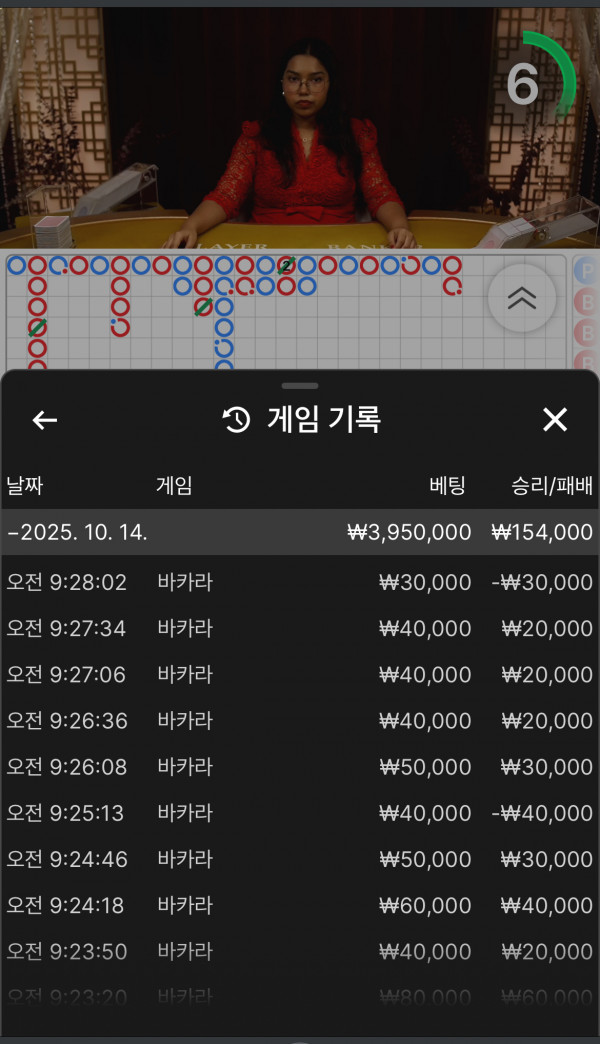The height and width of the screenshot is (1044, 600).
Task: View the 9:27:34 baccarat round
Action: coord(300,628)
